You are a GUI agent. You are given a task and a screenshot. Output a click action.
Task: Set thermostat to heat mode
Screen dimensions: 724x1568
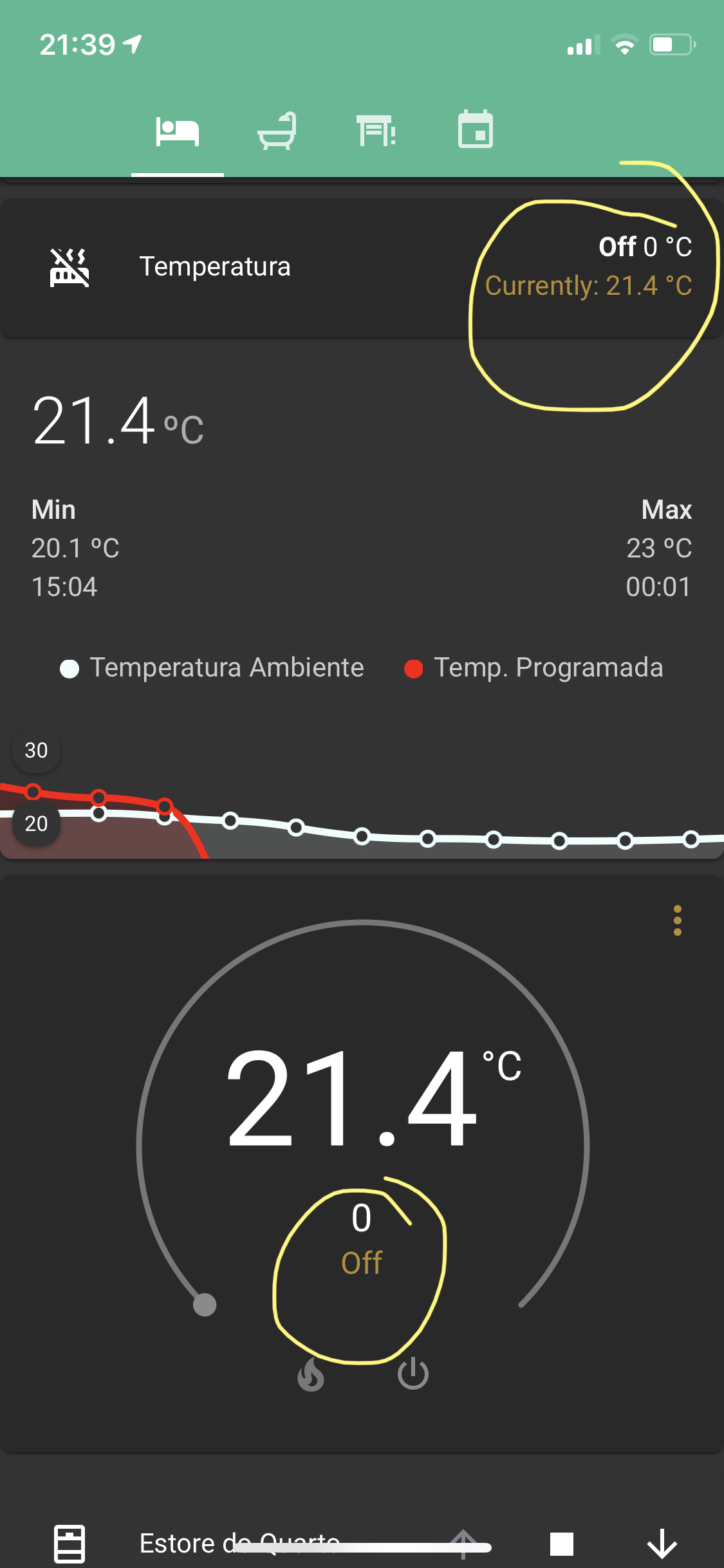pos(311,1375)
